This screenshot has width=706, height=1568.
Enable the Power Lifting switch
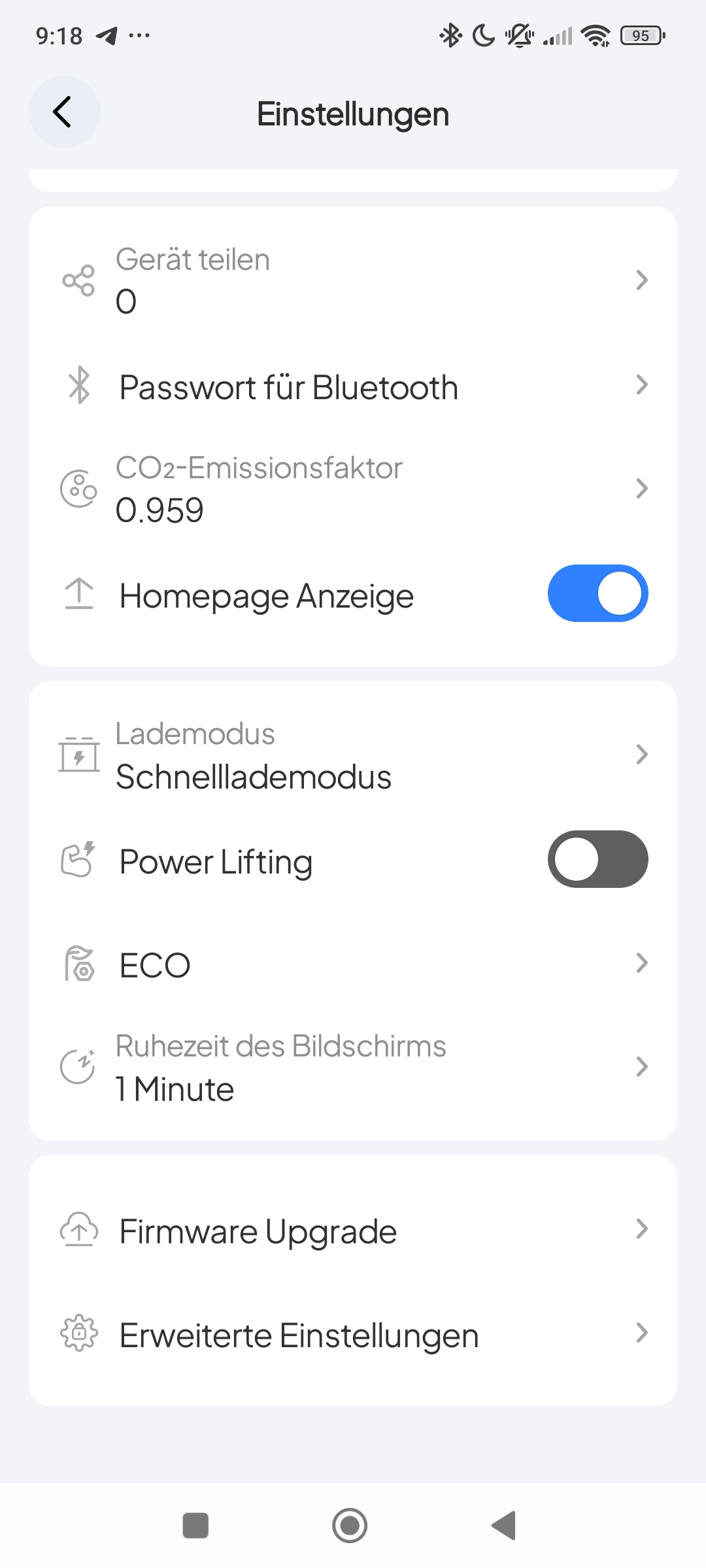[x=597, y=859]
